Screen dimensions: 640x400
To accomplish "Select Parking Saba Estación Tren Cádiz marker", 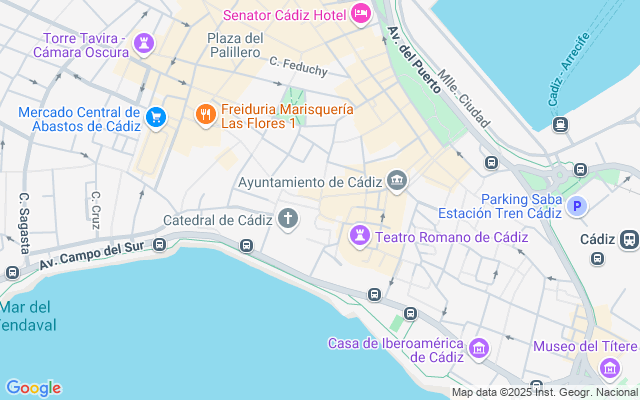I will (x=576, y=207).
